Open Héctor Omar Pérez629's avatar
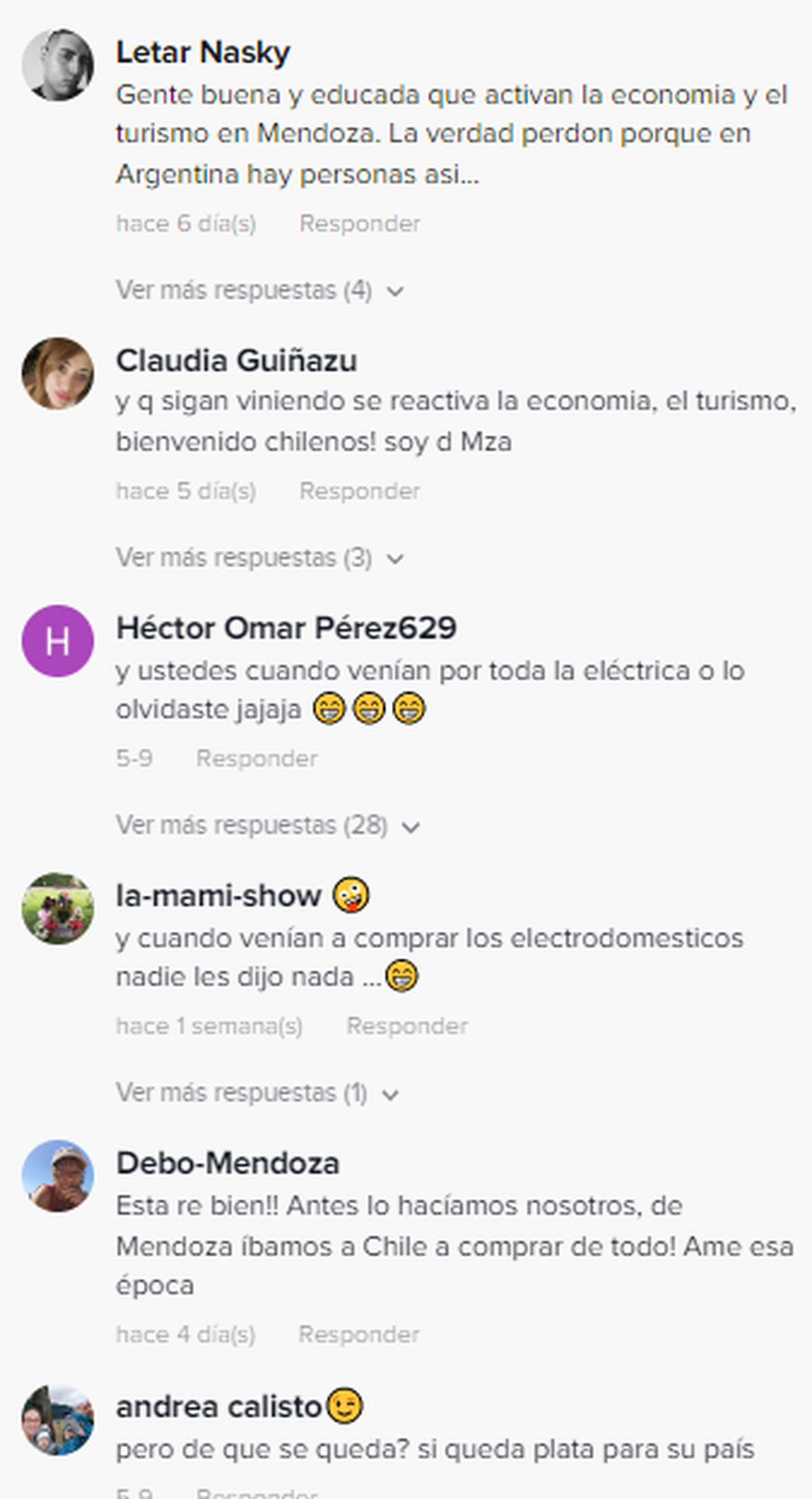812x1499 pixels. pos(58,640)
